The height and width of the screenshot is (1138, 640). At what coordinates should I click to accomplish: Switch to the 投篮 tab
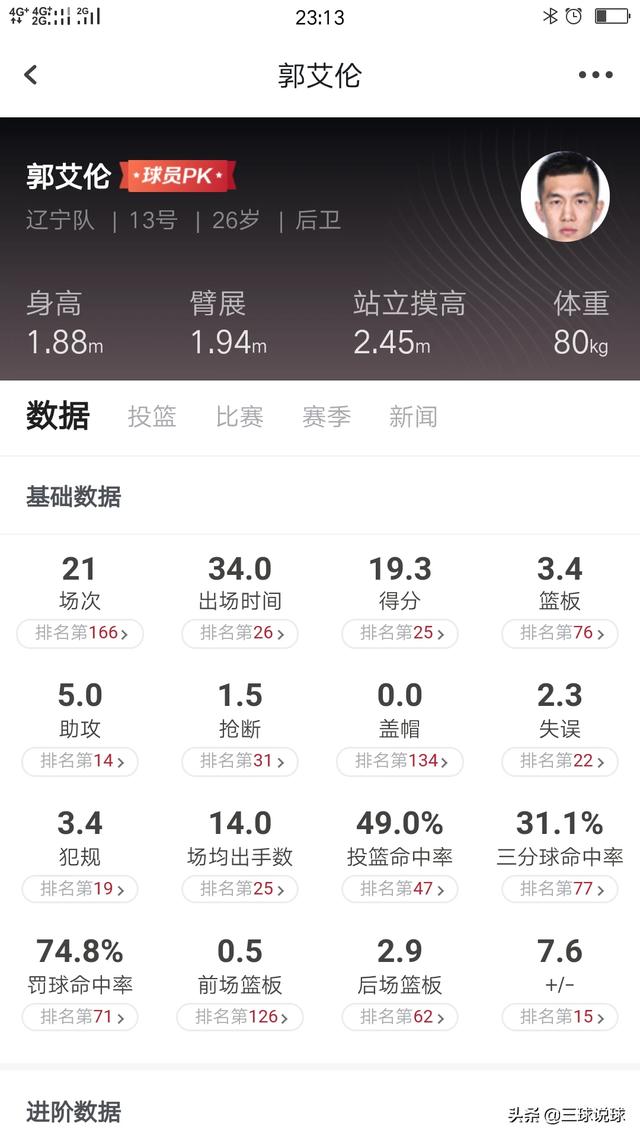click(x=152, y=417)
